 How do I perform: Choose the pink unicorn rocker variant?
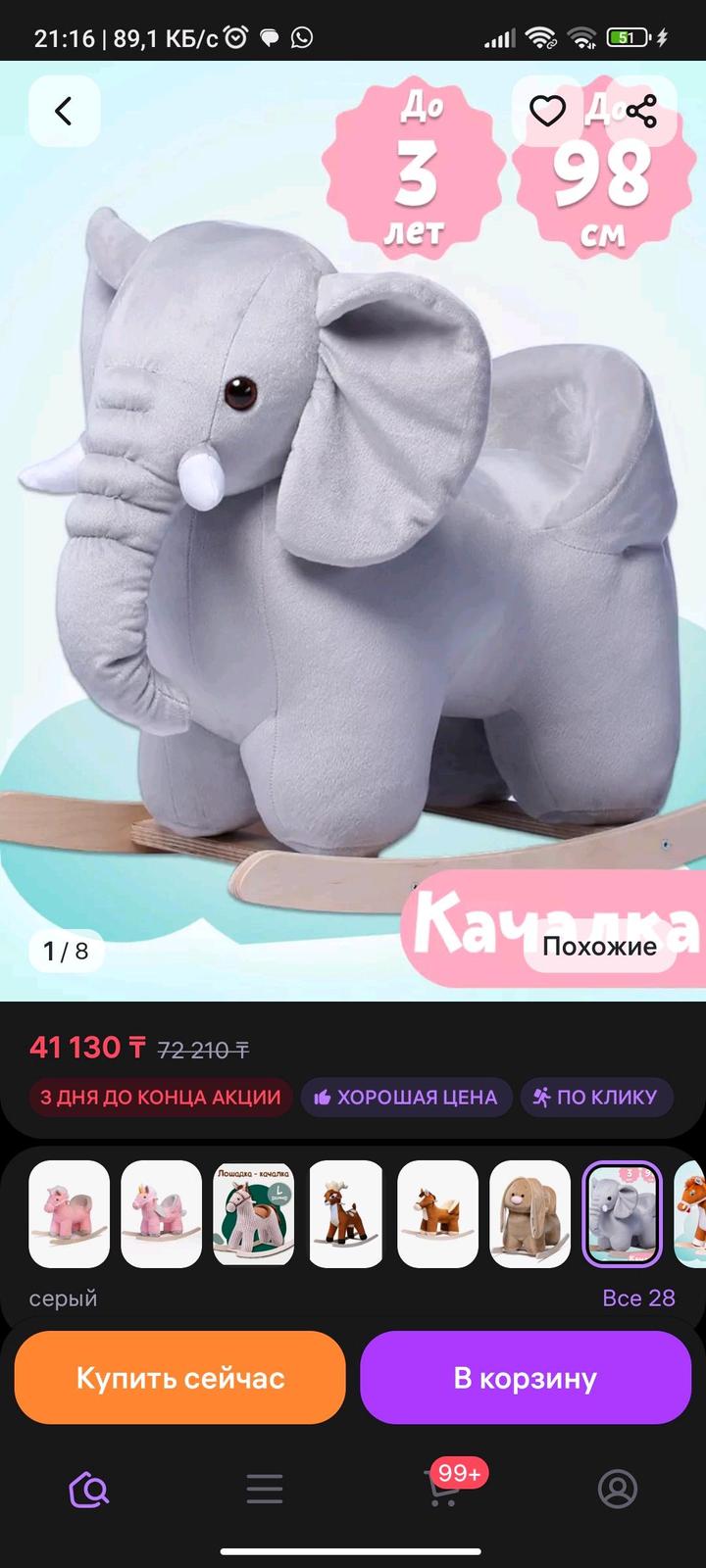[161, 1213]
